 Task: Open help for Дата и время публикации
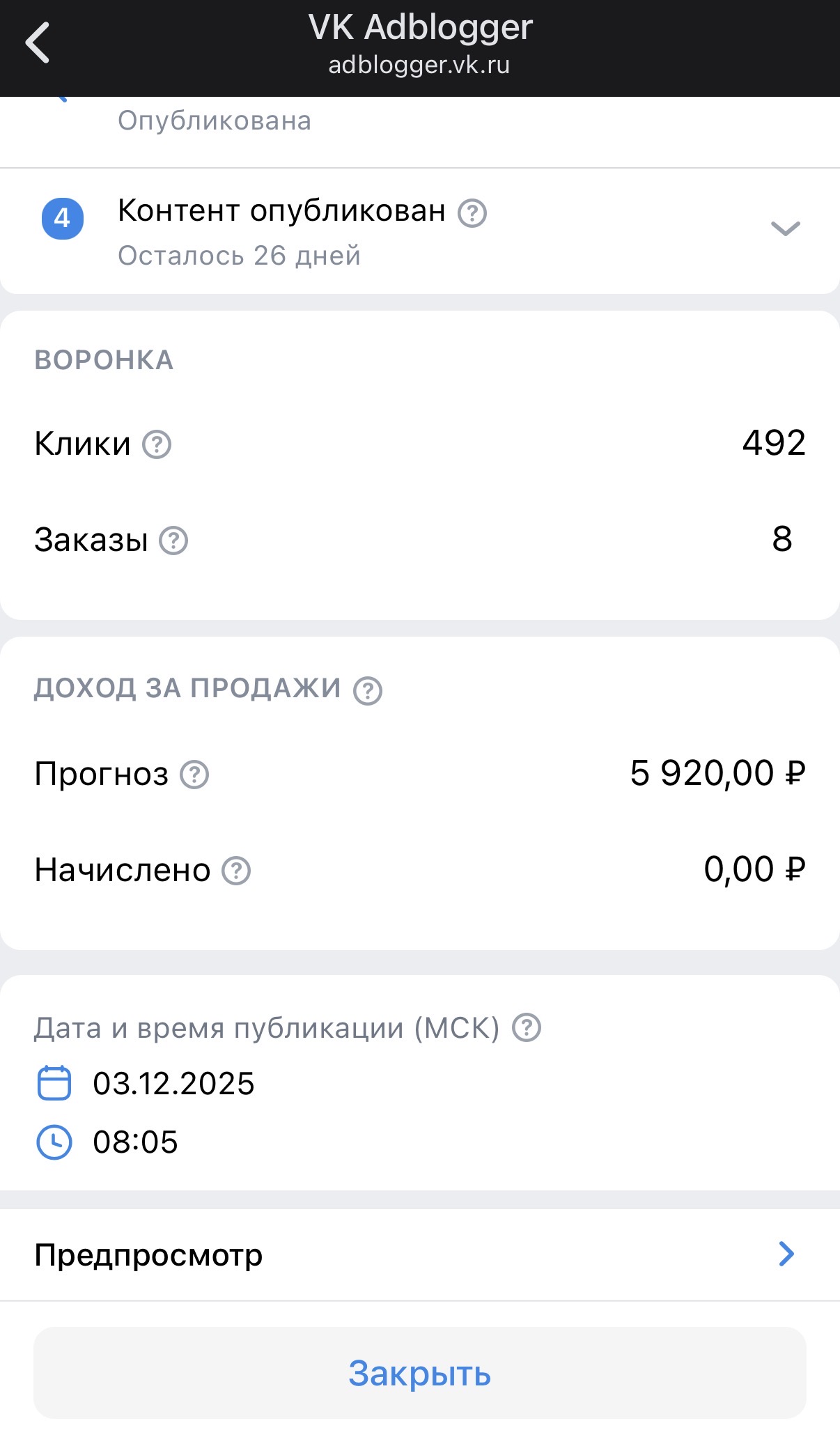[527, 1028]
